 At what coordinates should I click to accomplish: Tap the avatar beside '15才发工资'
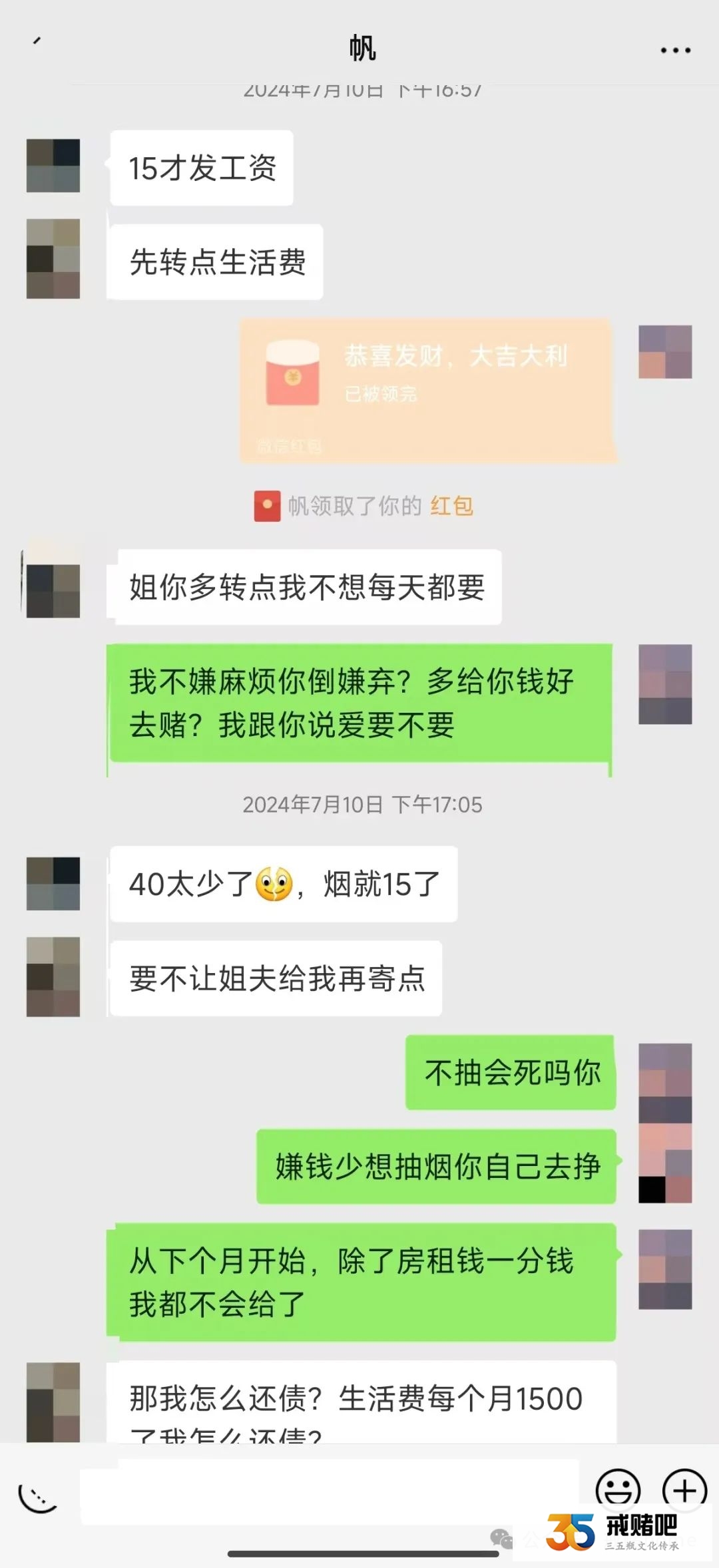[53, 166]
